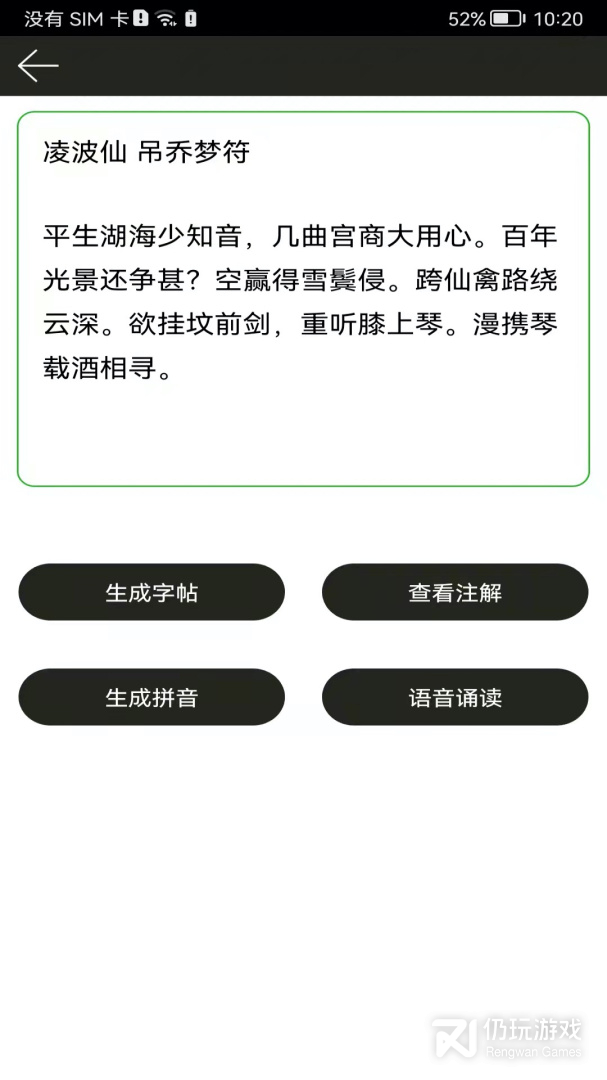This screenshot has width=607, height=1080.
Task: Start 语音诵读 voice reading
Action: (455, 697)
